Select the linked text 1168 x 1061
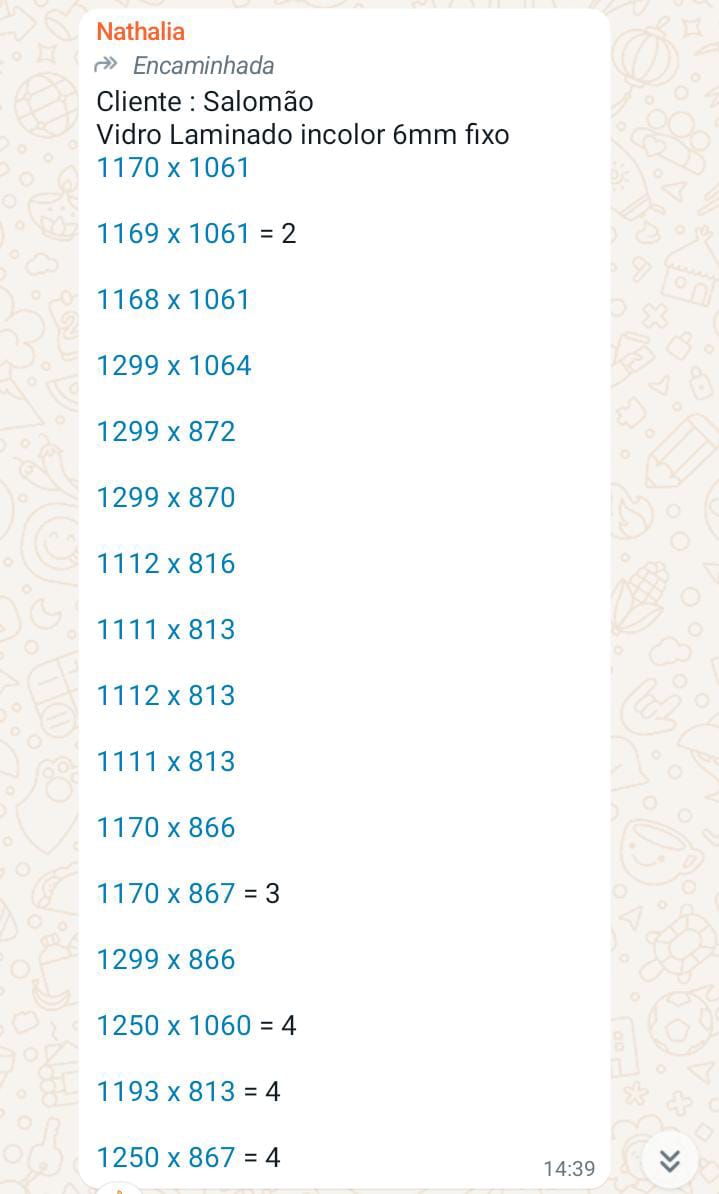The height and width of the screenshot is (1194, 719). pyautogui.click(x=173, y=299)
